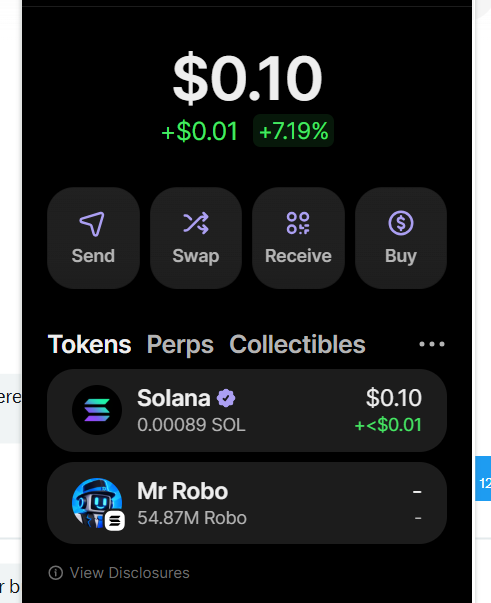The width and height of the screenshot is (491, 603).
Task: Open the Buy crypto option
Action: [401, 238]
